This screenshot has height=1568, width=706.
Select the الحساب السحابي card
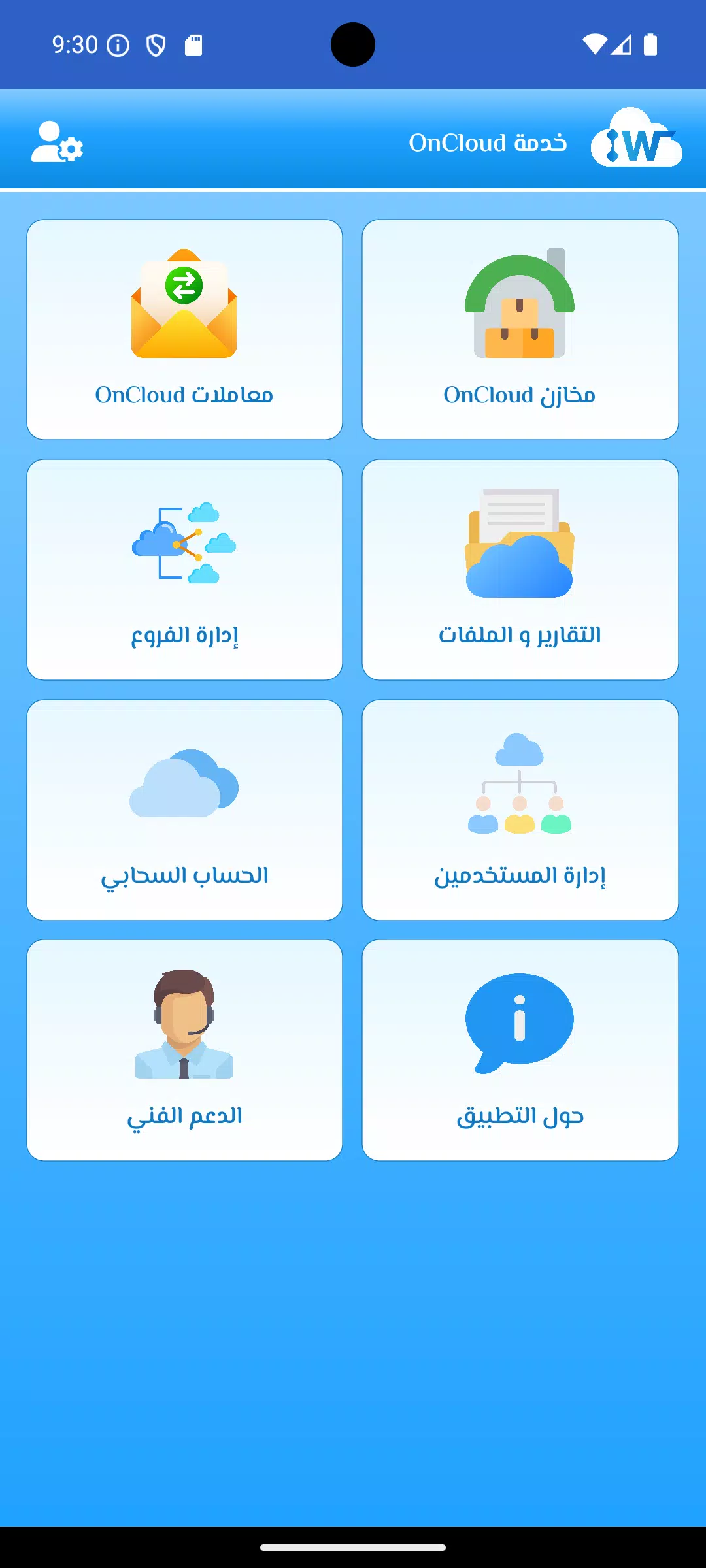184,809
